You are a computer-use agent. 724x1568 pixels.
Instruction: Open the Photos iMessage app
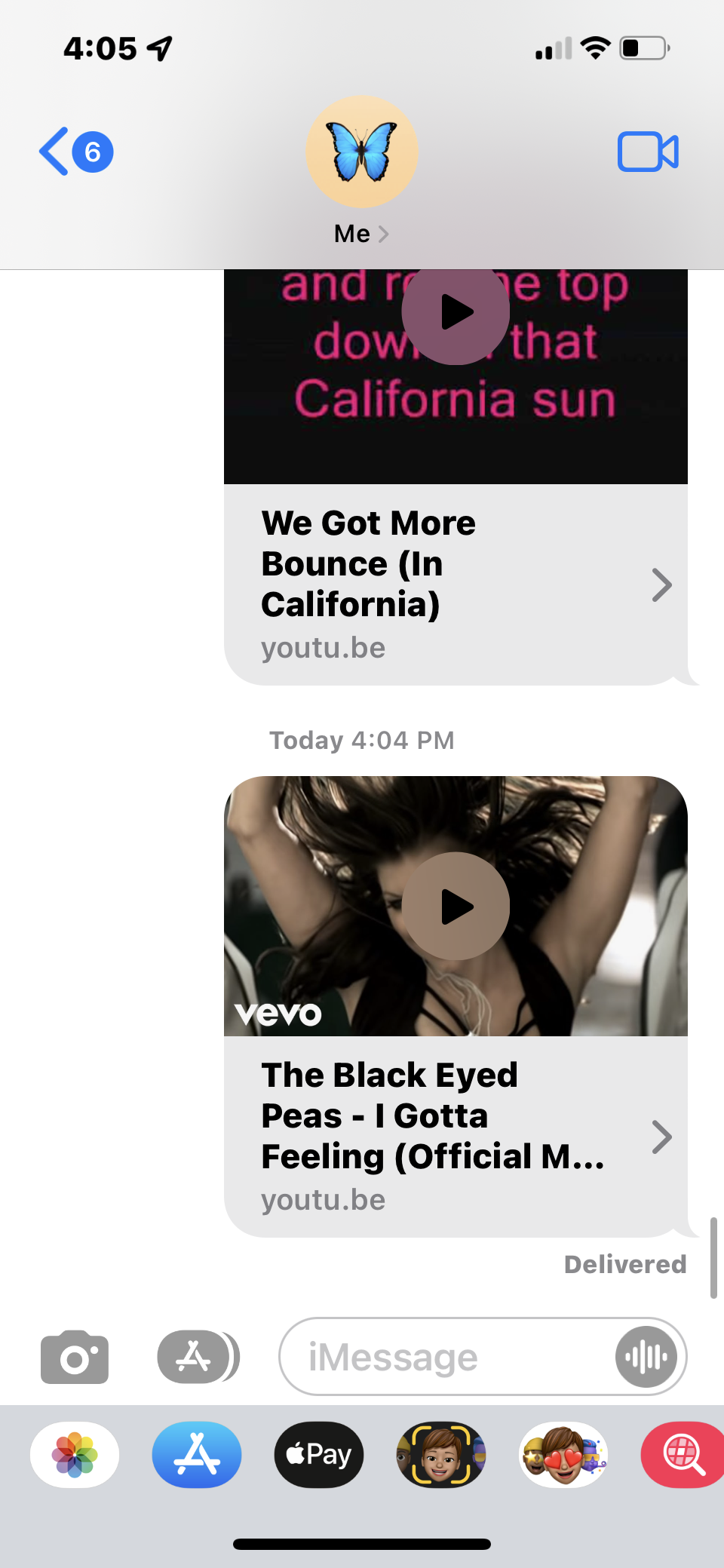pyautogui.click(x=75, y=1454)
